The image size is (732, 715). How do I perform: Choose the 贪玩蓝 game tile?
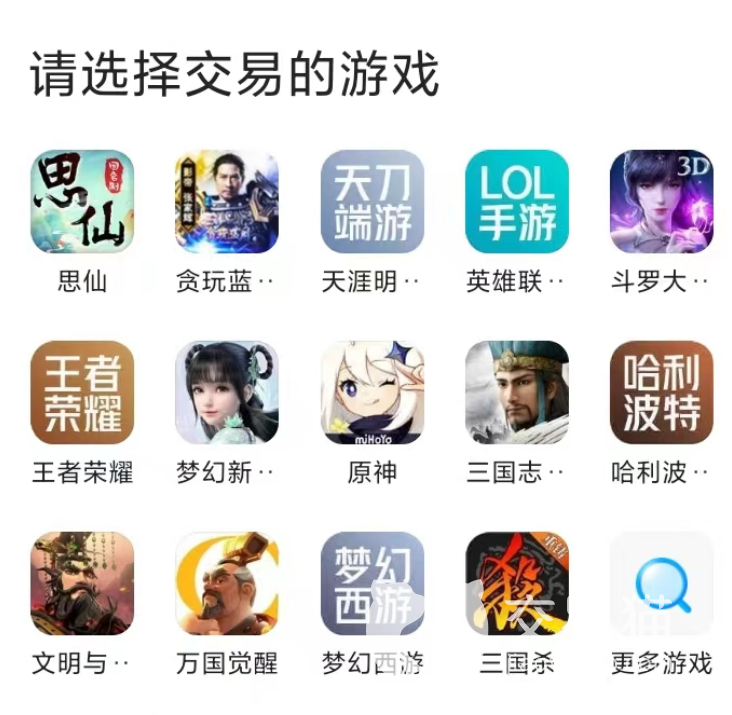click(226, 202)
